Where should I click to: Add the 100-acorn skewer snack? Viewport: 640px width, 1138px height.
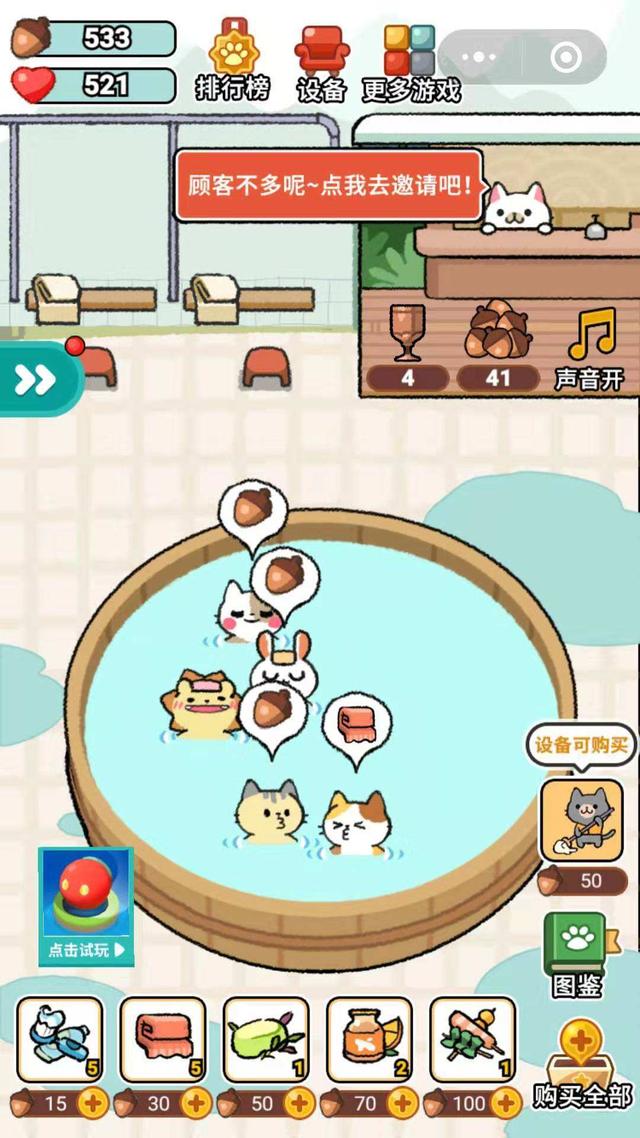(506, 1104)
